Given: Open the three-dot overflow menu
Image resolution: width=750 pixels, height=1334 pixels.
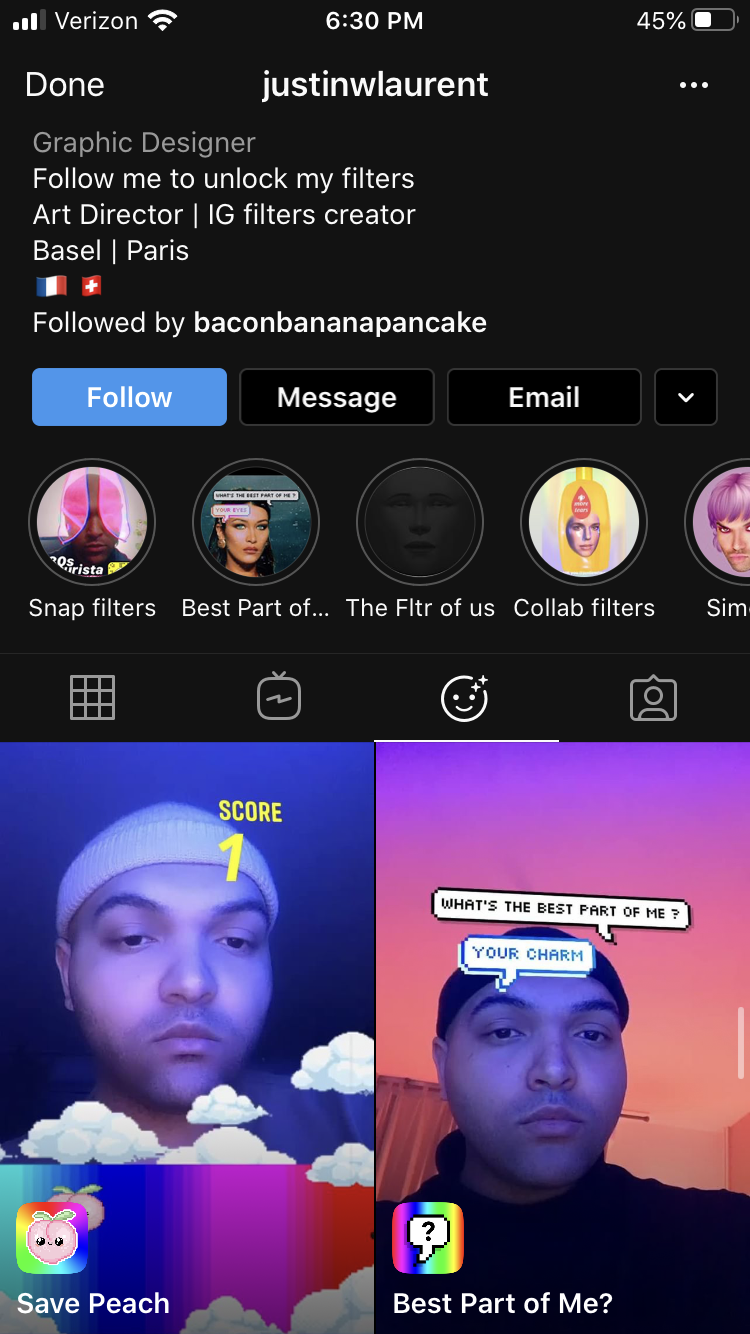Looking at the screenshot, I should point(693,85).
